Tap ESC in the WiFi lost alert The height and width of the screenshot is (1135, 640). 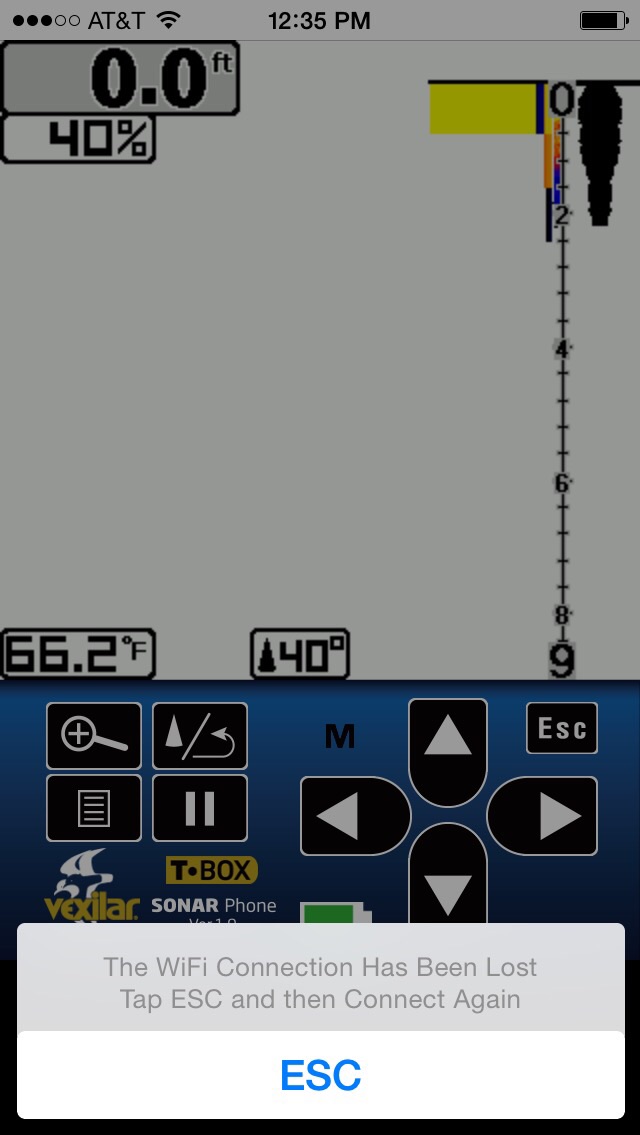tap(321, 1074)
